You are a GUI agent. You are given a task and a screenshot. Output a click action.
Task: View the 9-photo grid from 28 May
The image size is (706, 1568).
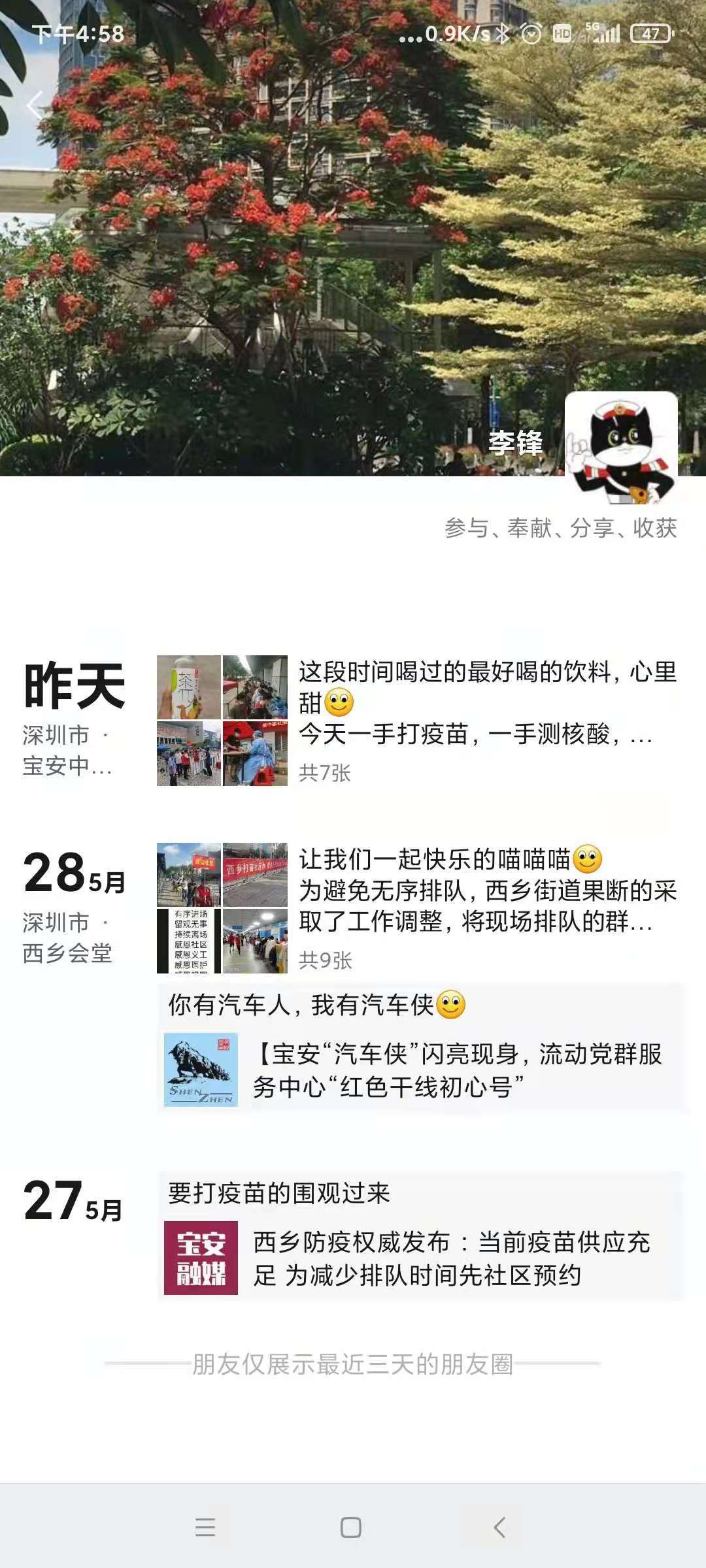(x=222, y=907)
